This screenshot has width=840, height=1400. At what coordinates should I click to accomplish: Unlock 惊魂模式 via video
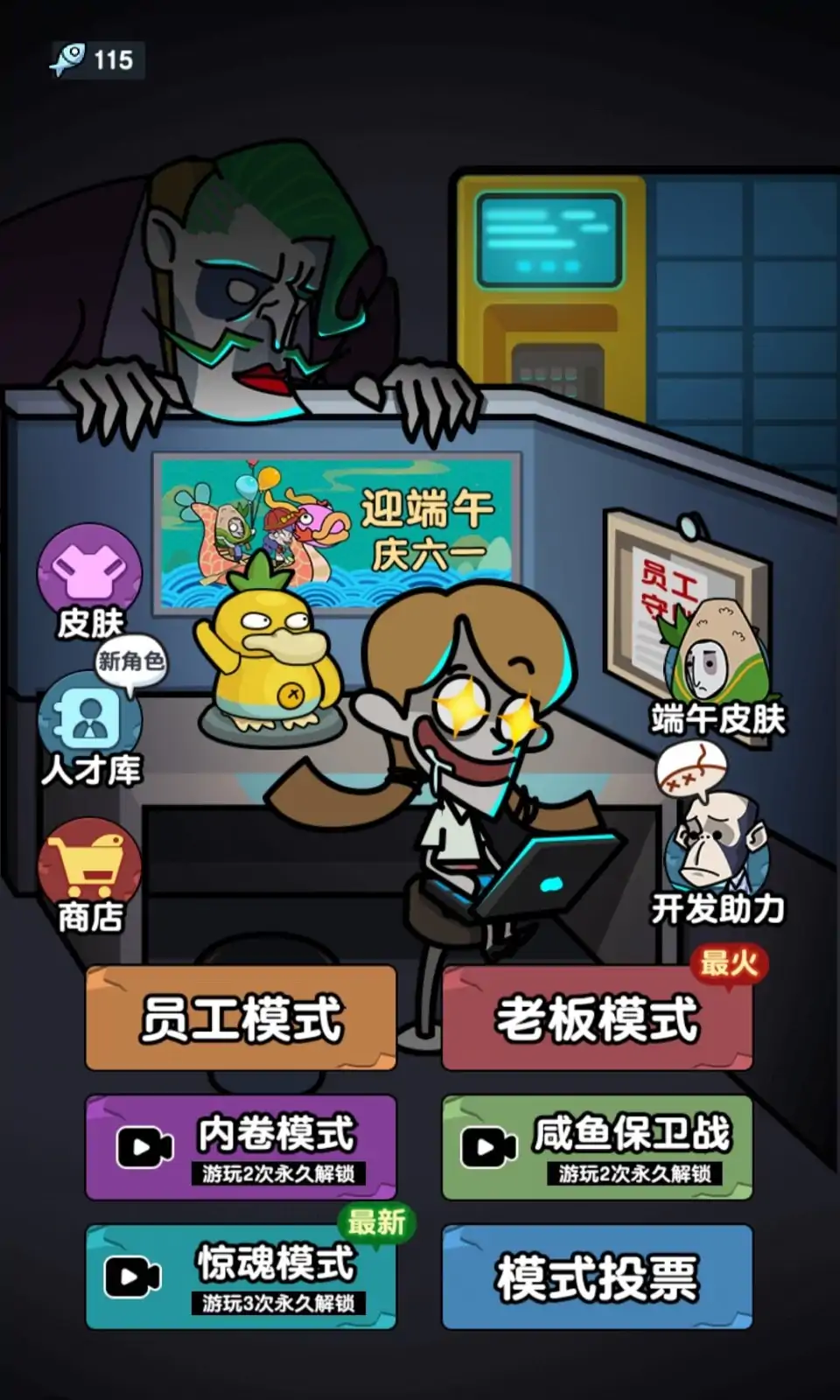click(241, 1277)
